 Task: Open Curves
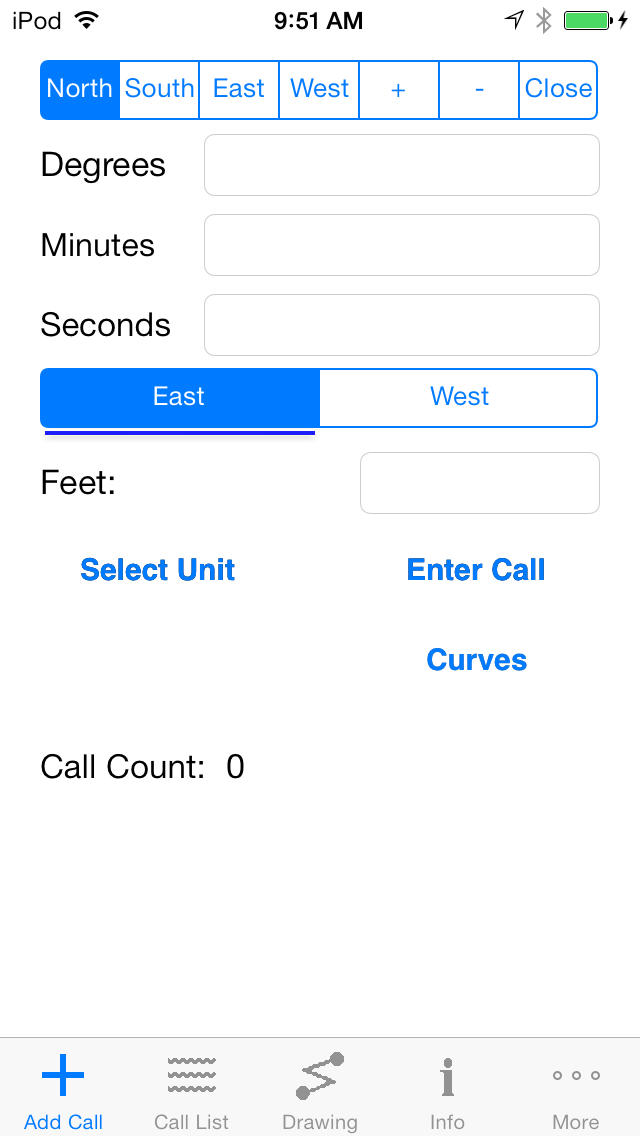click(476, 659)
